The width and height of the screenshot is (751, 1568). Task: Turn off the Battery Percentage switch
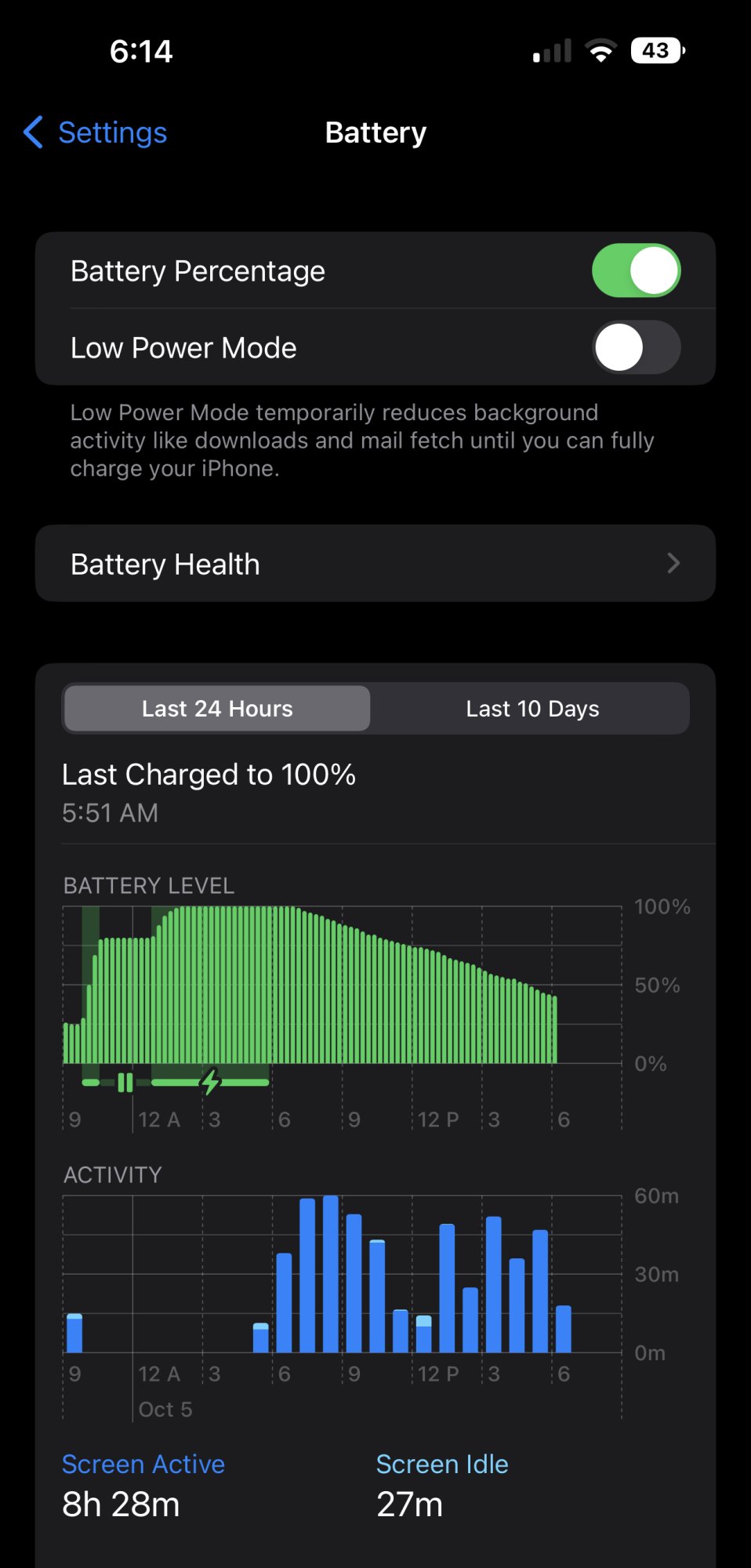pyautogui.click(x=636, y=270)
